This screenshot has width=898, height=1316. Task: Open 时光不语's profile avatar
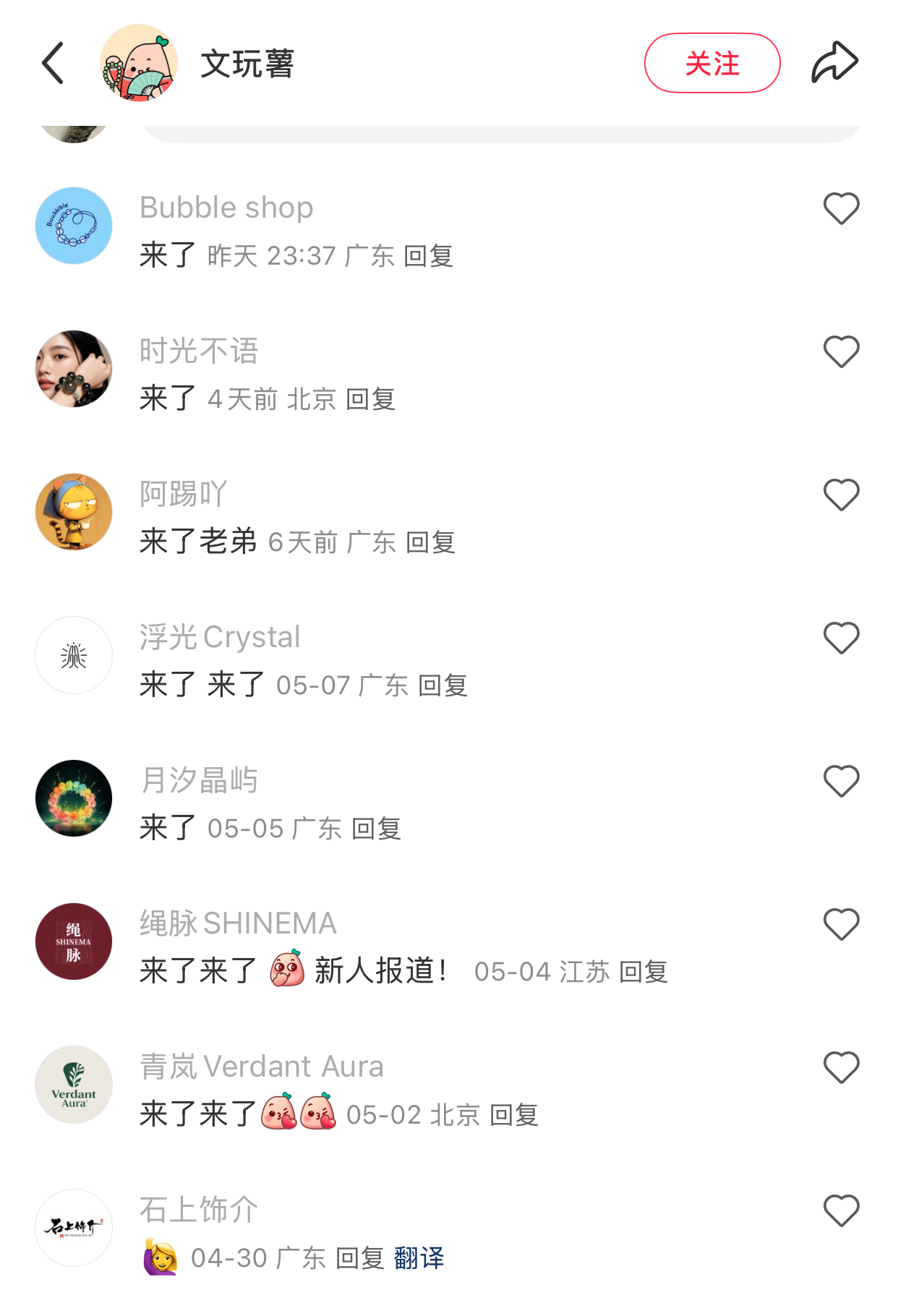point(74,369)
